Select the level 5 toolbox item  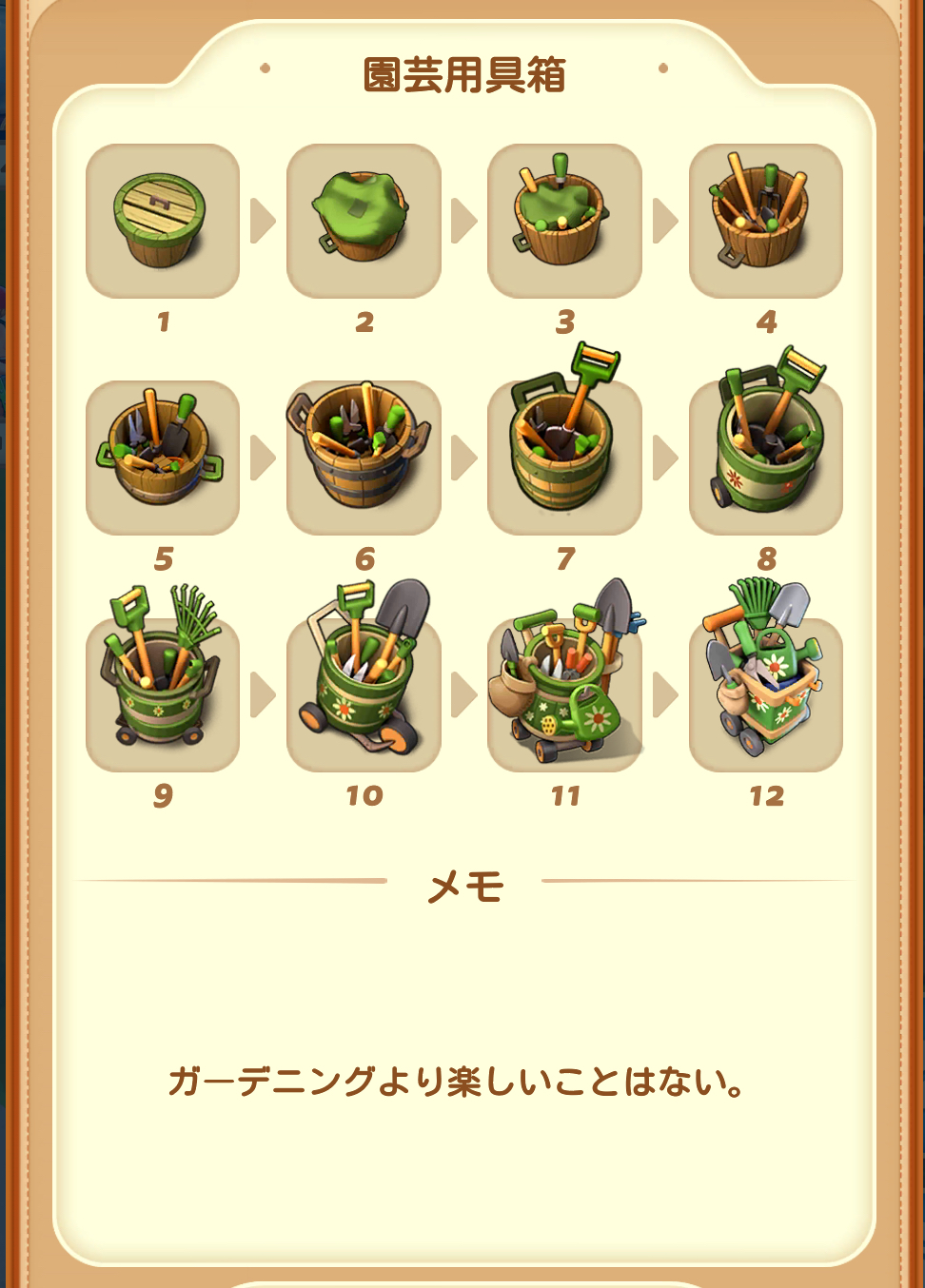tap(163, 458)
